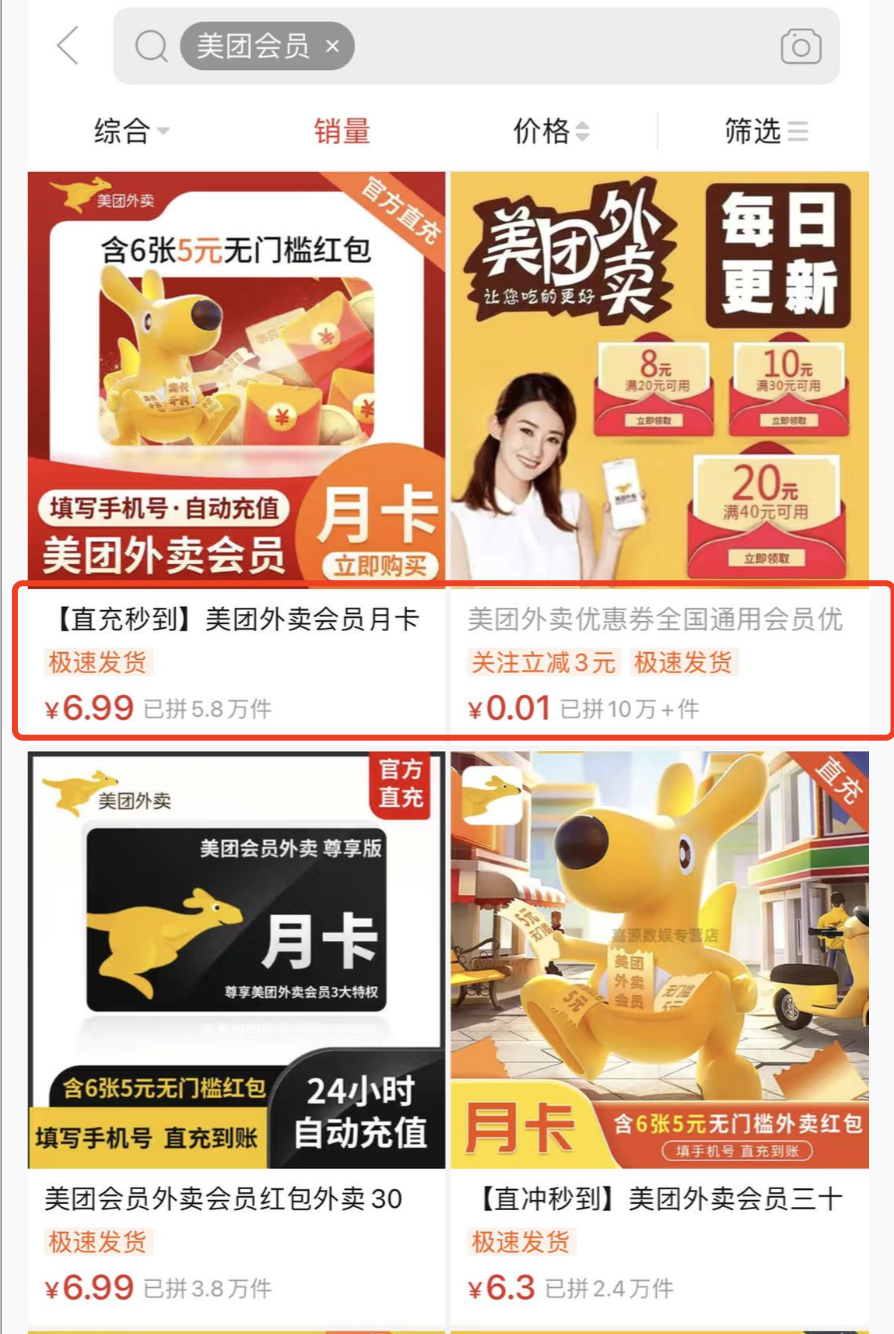
Task: Tap the search input field
Action: pos(560,46)
